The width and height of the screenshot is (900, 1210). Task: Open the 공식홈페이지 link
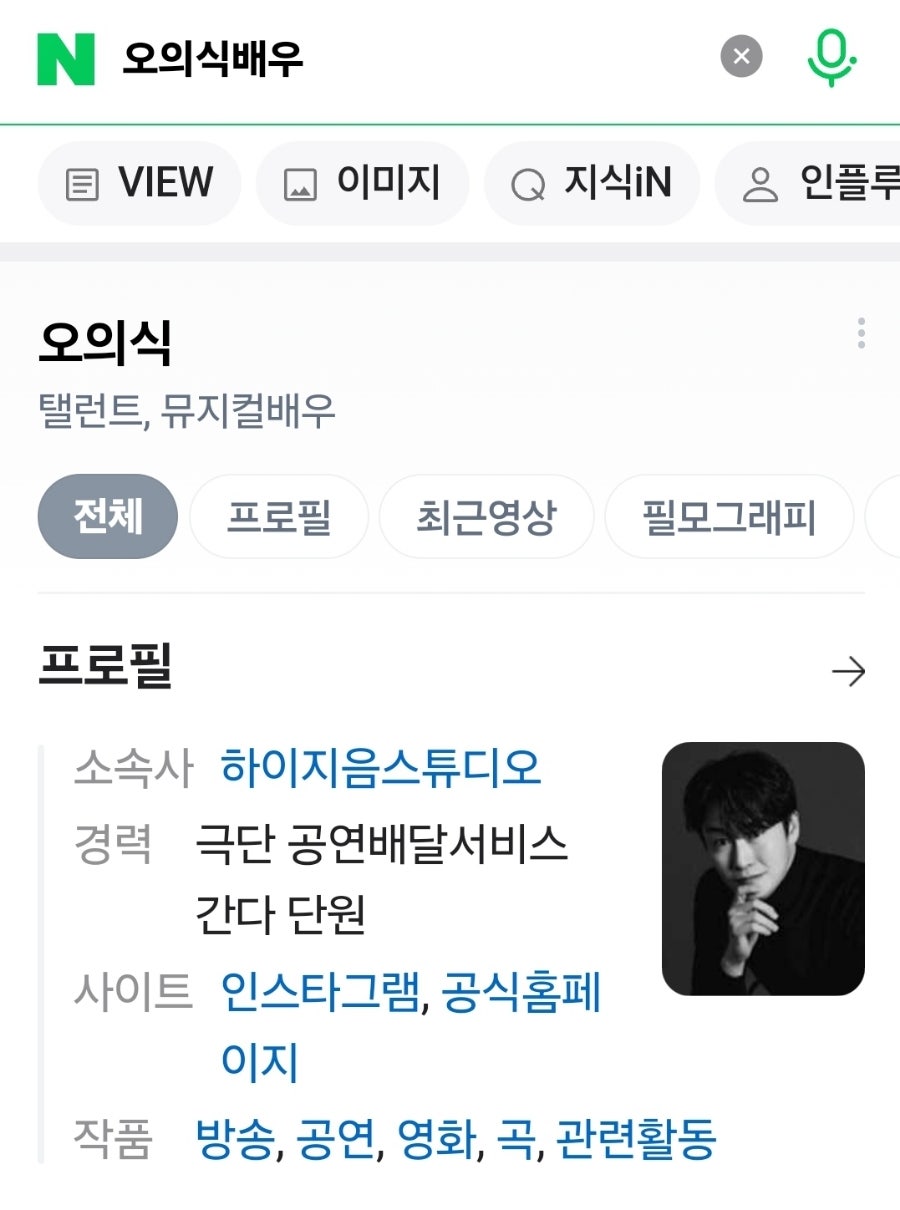click(520, 993)
